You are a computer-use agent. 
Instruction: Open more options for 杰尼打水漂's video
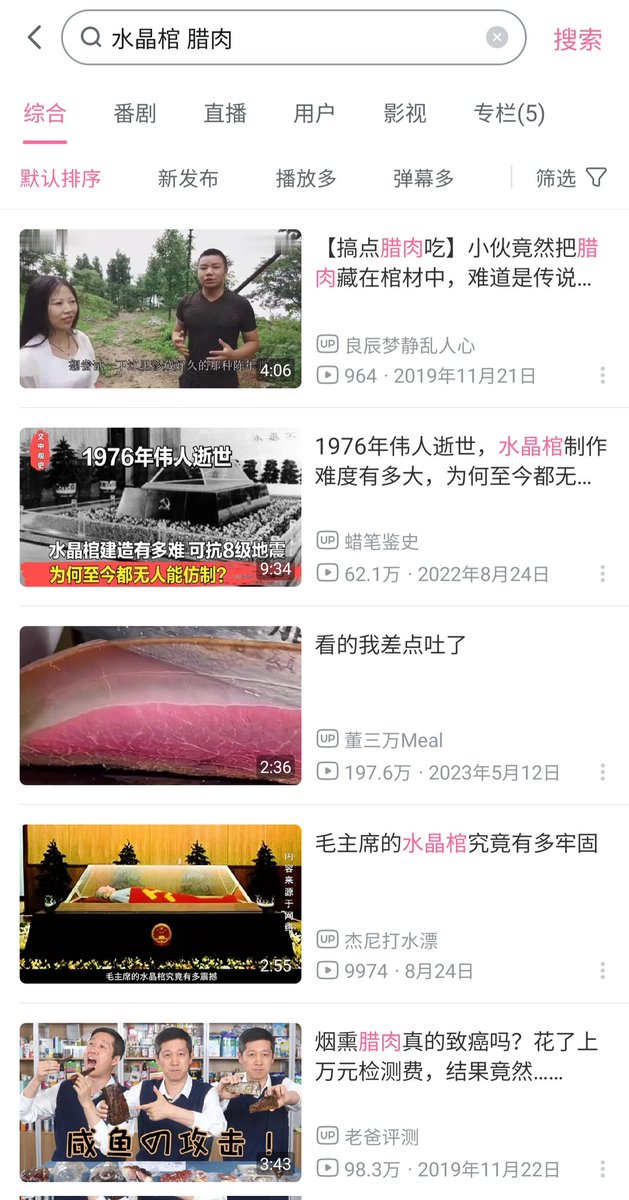click(x=602, y=970)
